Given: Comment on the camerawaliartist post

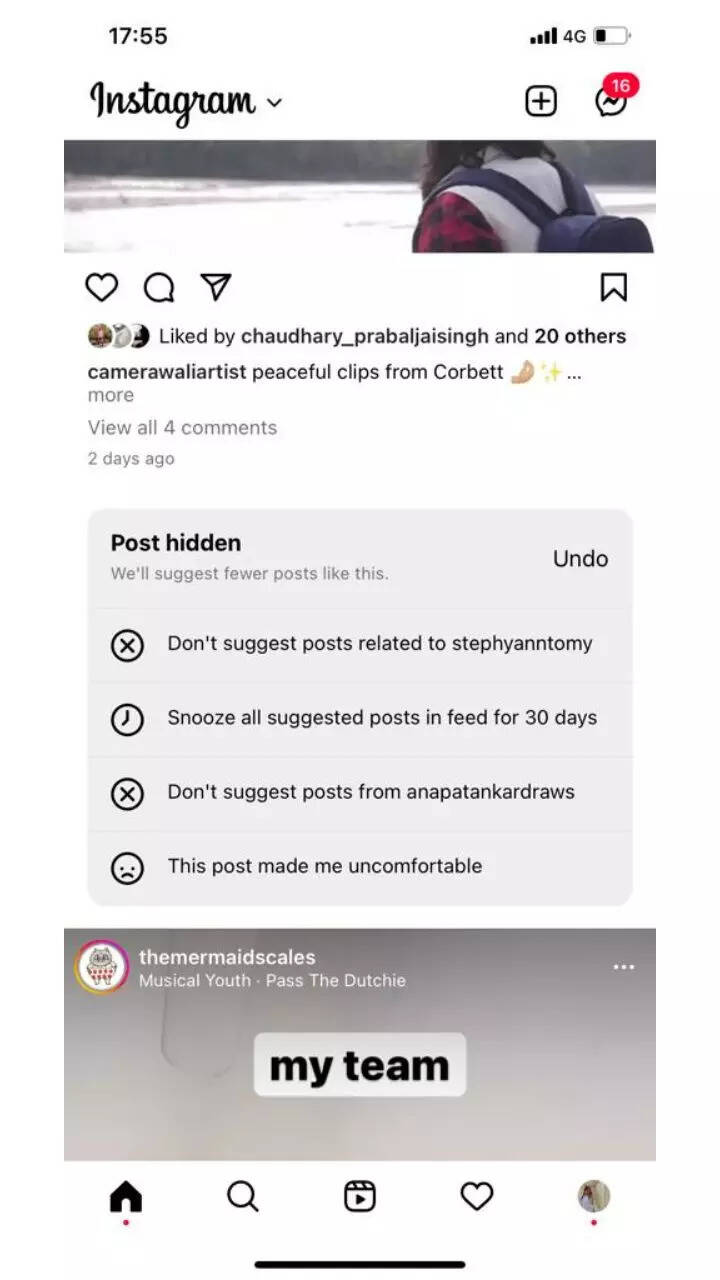Looking at the screenshot, I should (159, 288).
